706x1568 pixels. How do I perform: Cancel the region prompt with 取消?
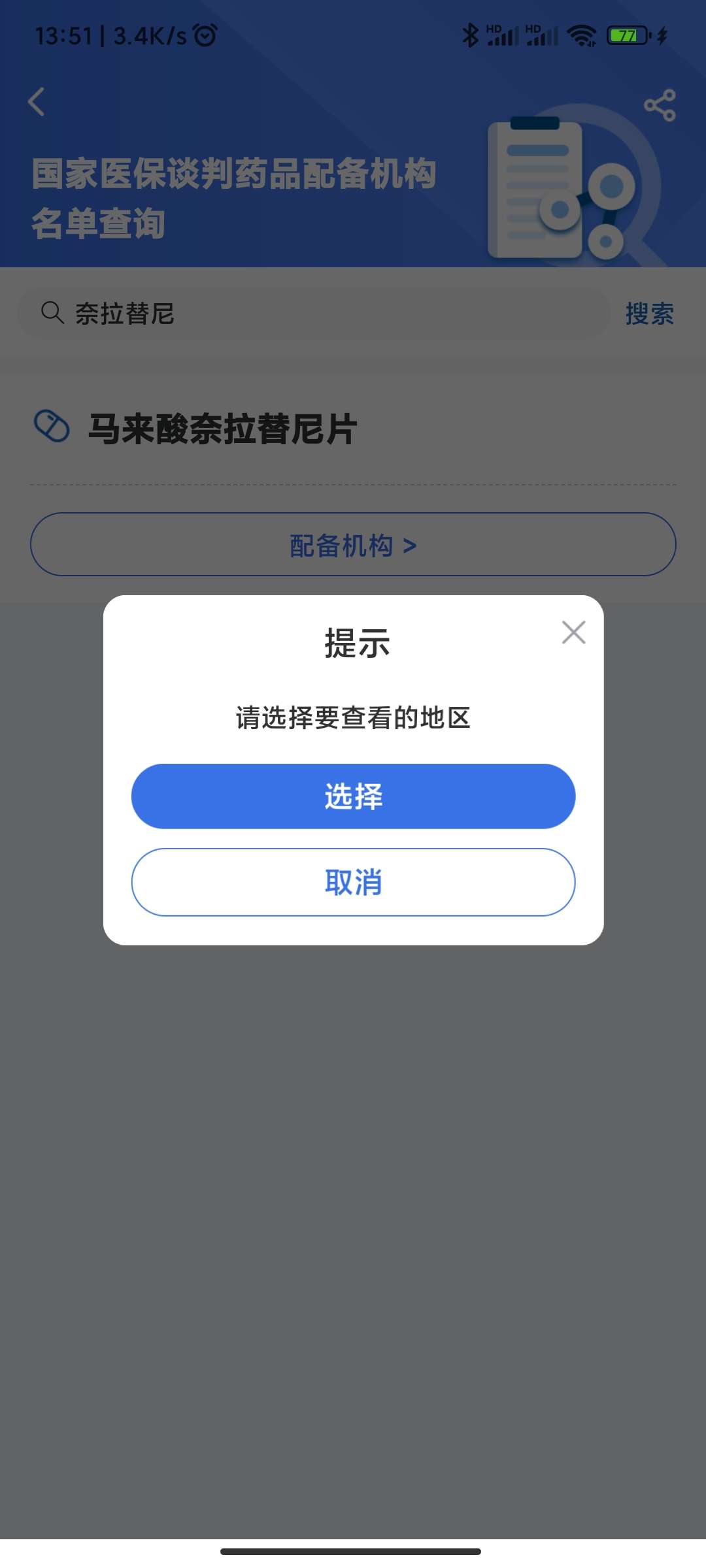click(353, 882)
